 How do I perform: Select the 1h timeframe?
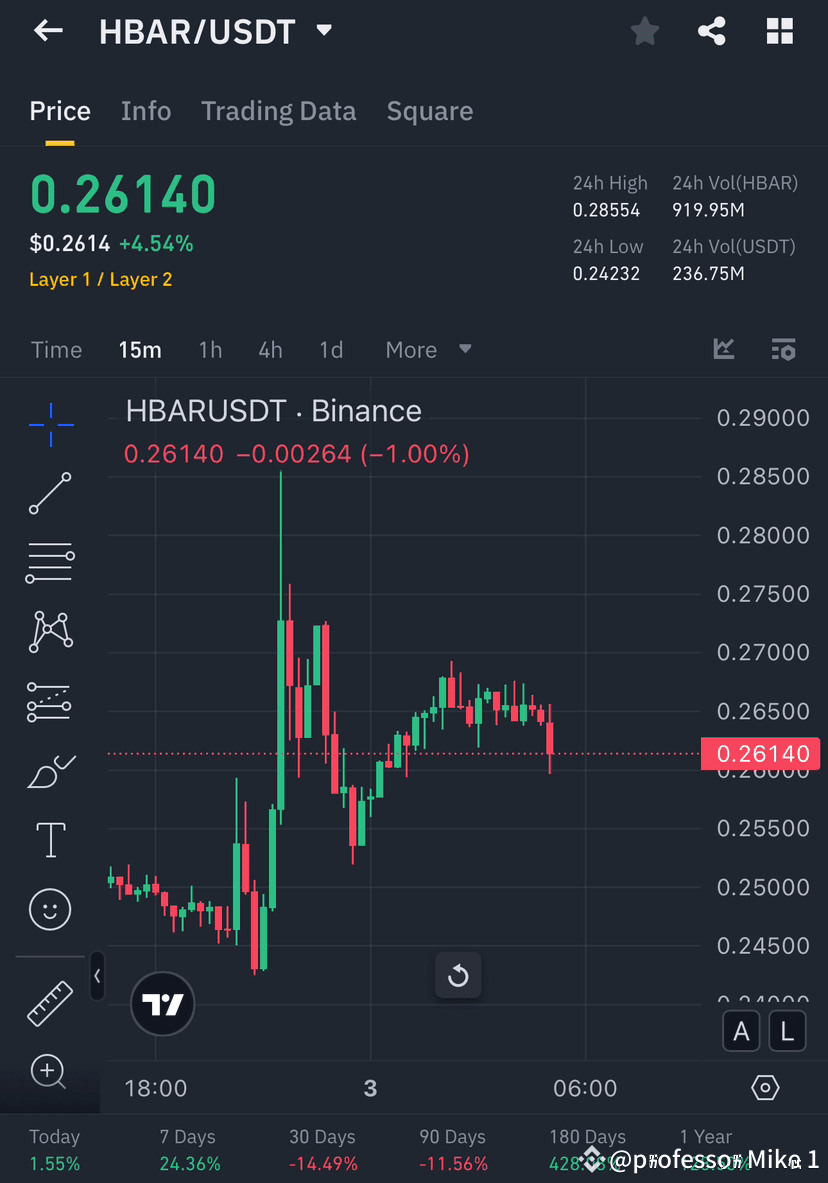(210, 349)
